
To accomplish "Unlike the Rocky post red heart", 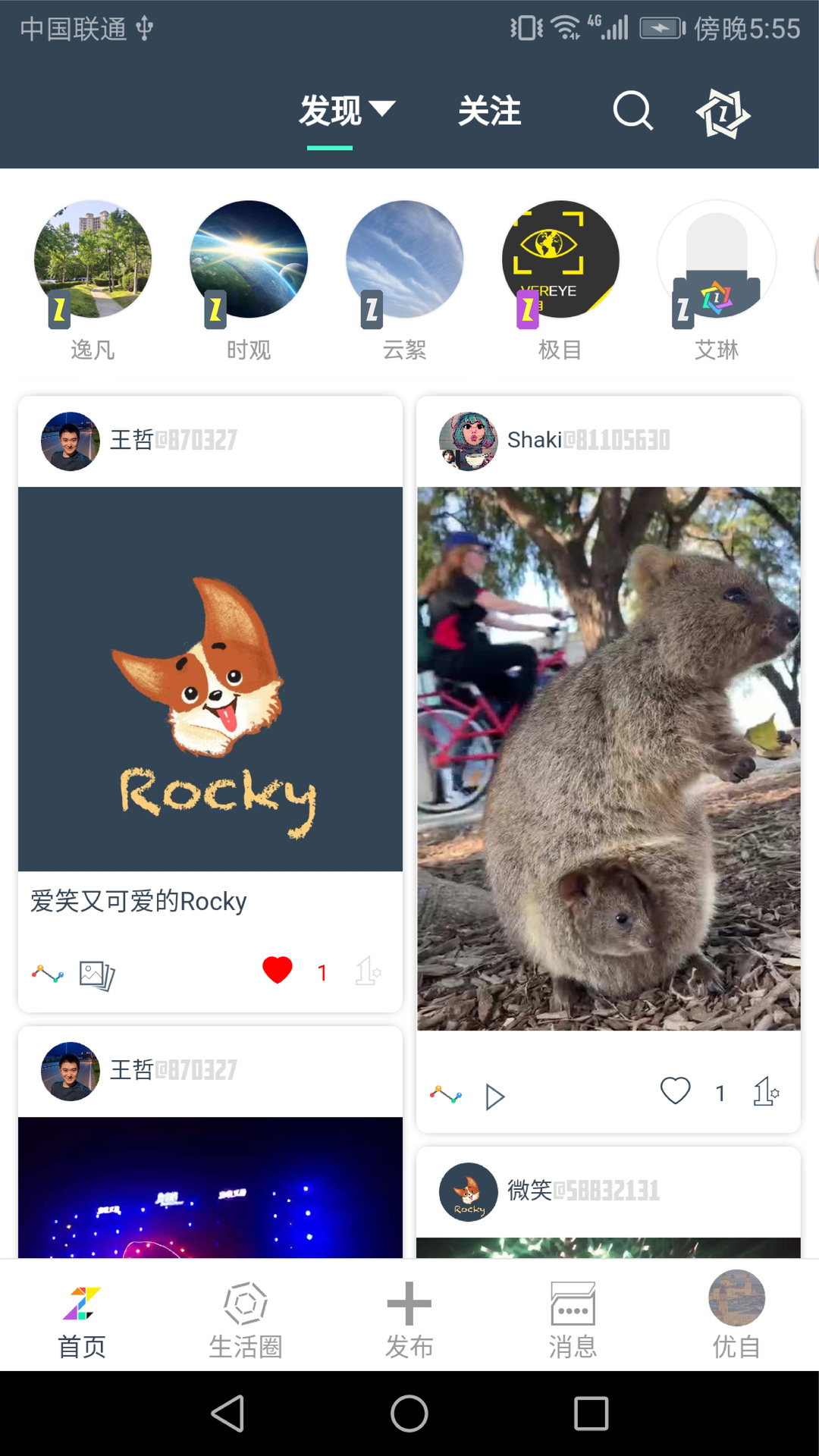I will tap(276, 970).
